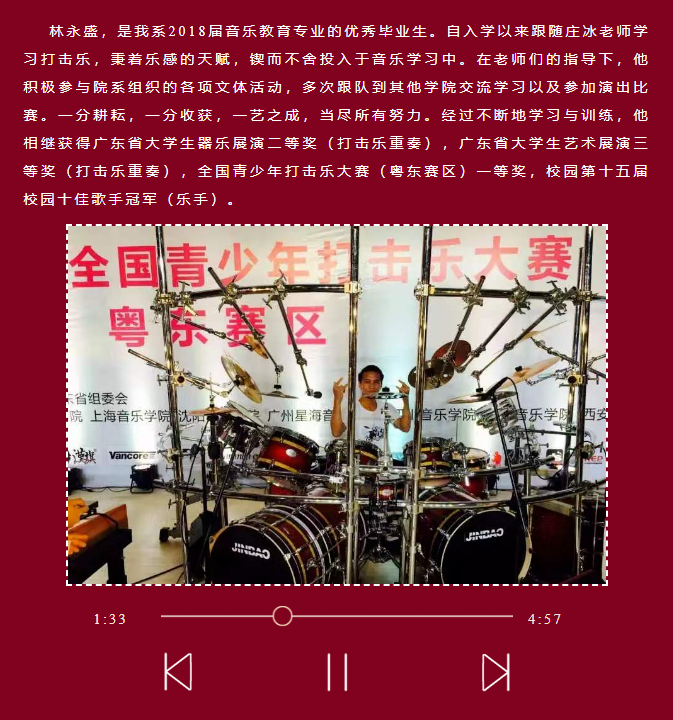Open the drum performance photo
Image resolution: width=673 pixels, height=720 pixels.
[337, 405]
